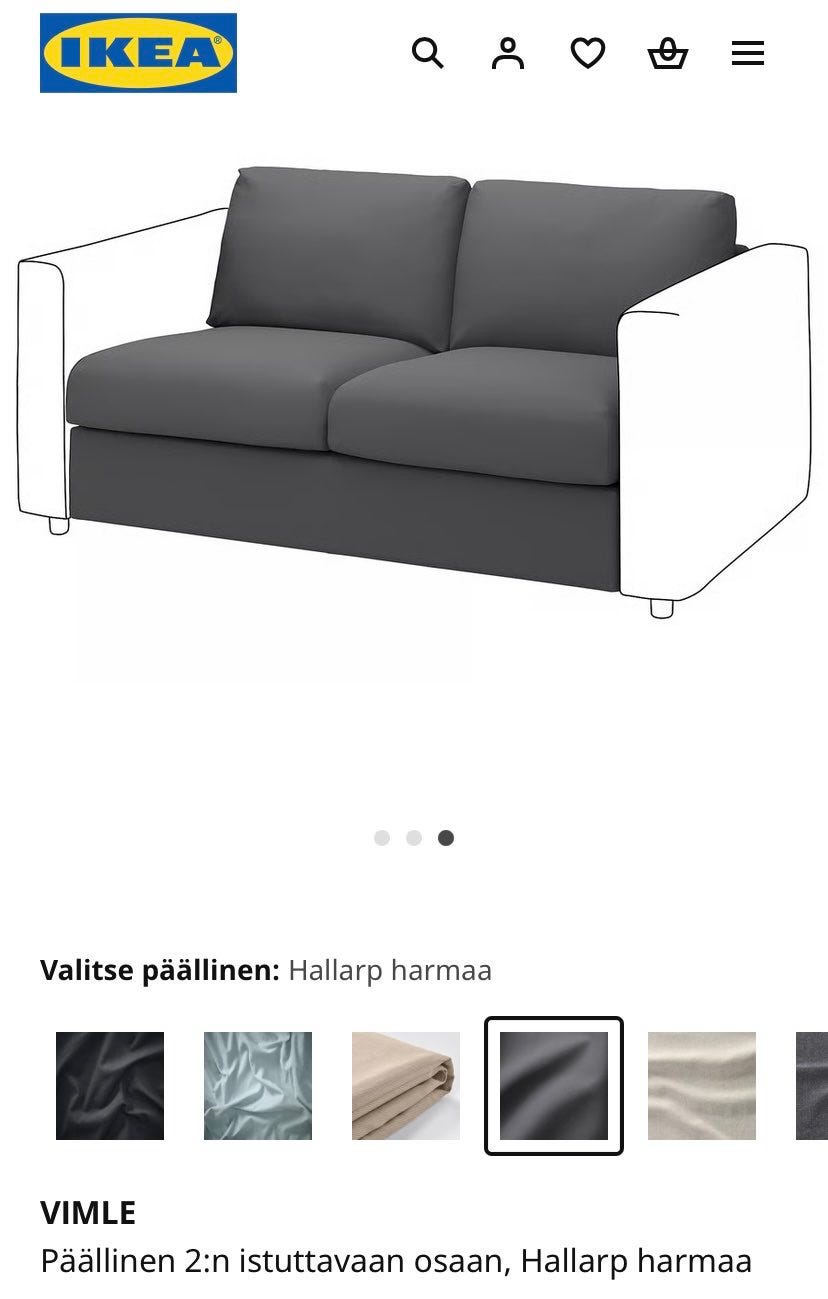This screenshot has width=828, height=1299.
Task: Jump to the first product image dot
Action: tap(382, 838)
